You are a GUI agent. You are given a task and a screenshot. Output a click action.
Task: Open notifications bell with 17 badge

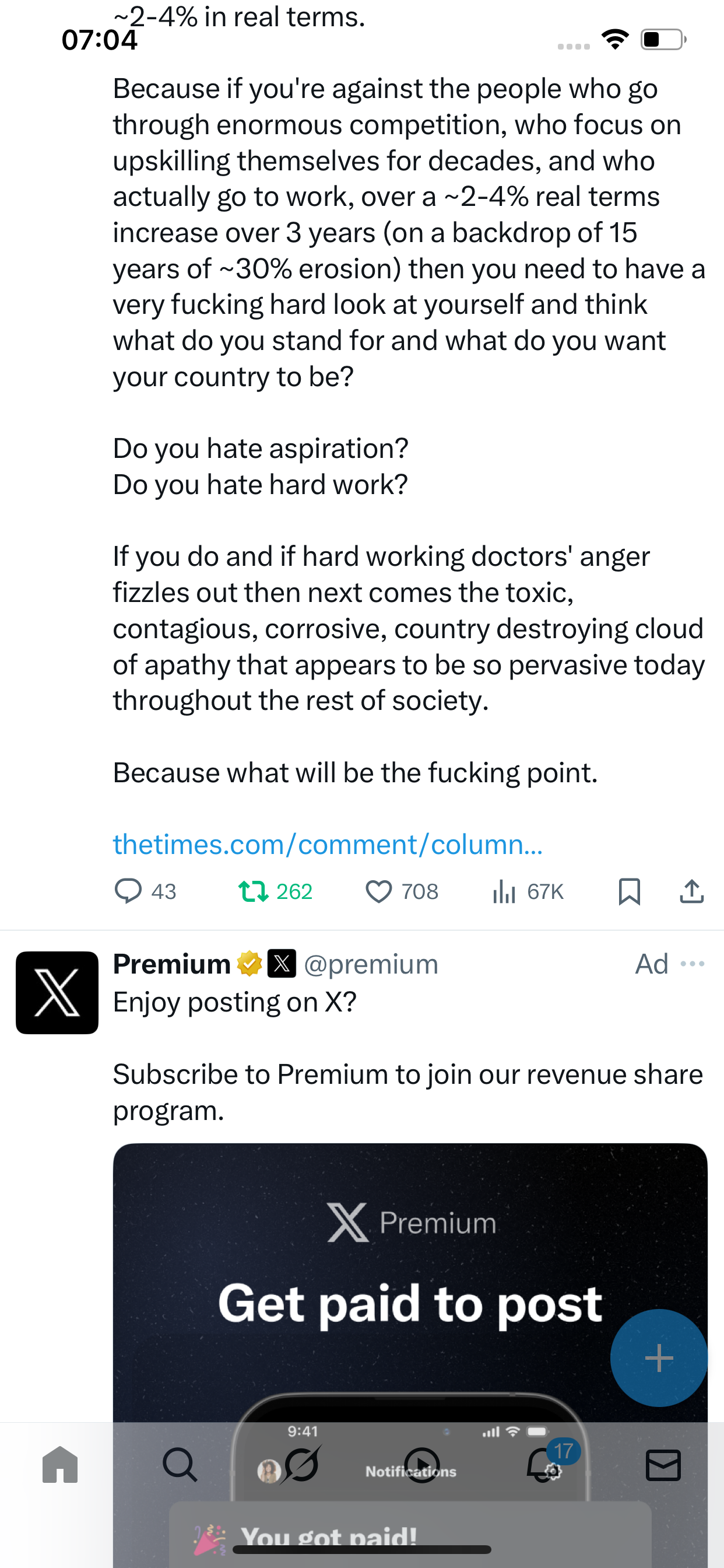click(x=543, y=1465)
